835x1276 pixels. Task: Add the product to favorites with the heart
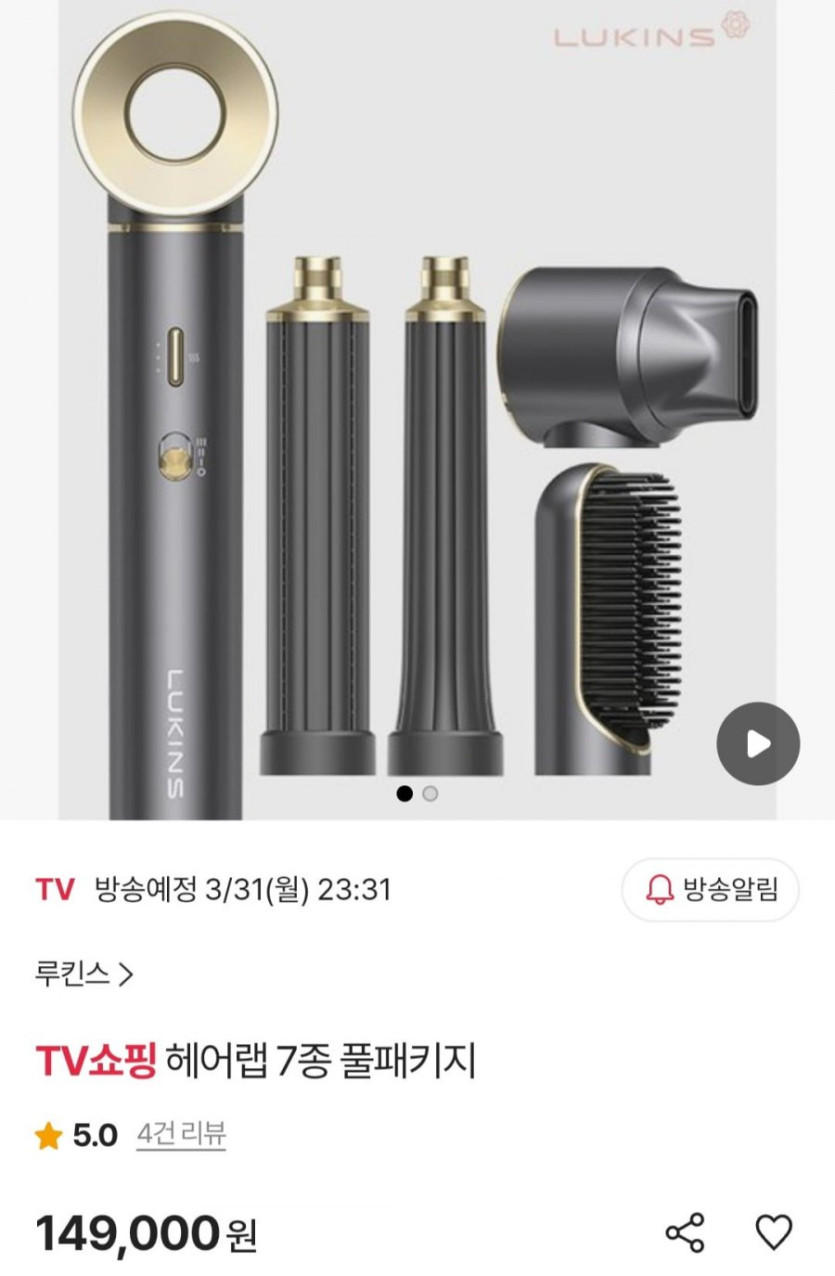[x=773, y=1233]
